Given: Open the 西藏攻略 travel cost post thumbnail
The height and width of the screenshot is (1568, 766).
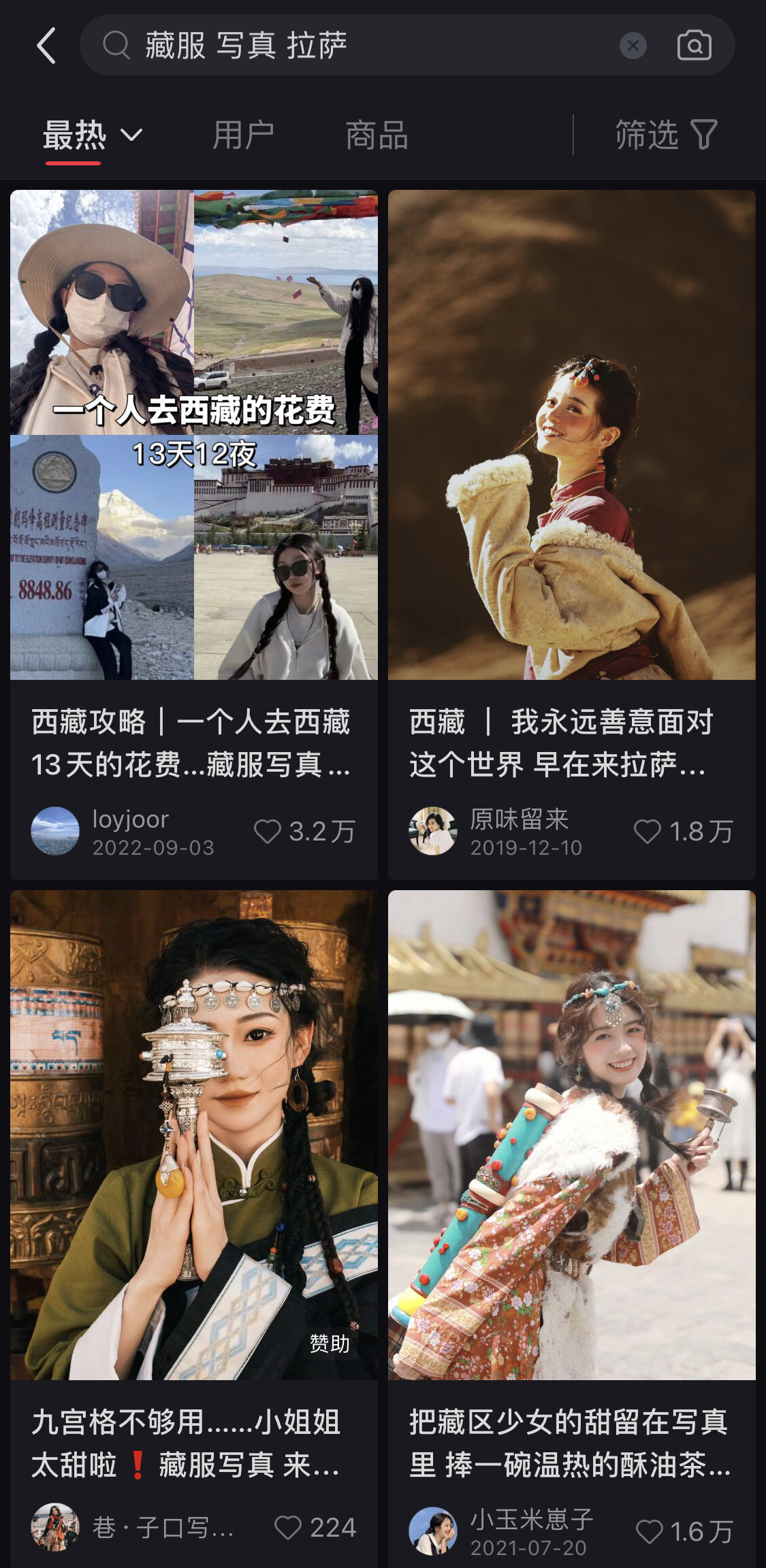Looking at the screenshot, I should point(193,439).
